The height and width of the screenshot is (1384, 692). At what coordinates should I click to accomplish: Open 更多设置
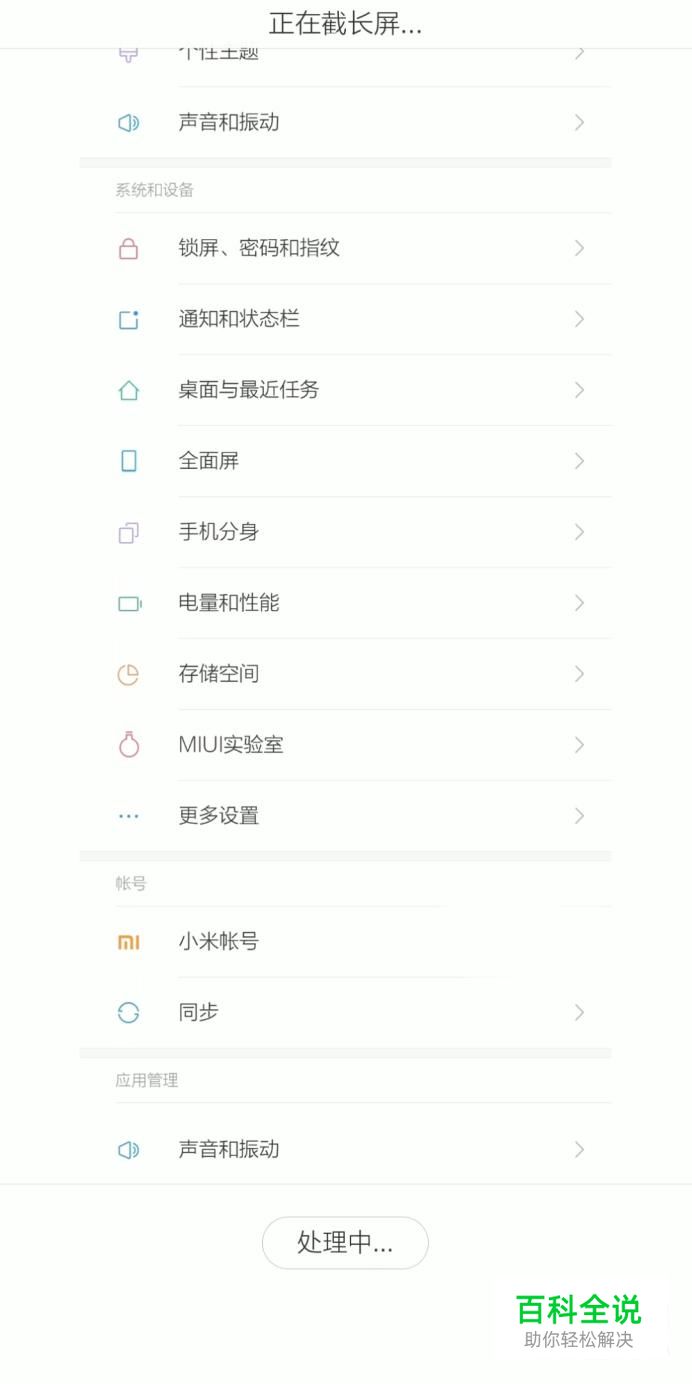pyautogui.click(x=345, y=816)
